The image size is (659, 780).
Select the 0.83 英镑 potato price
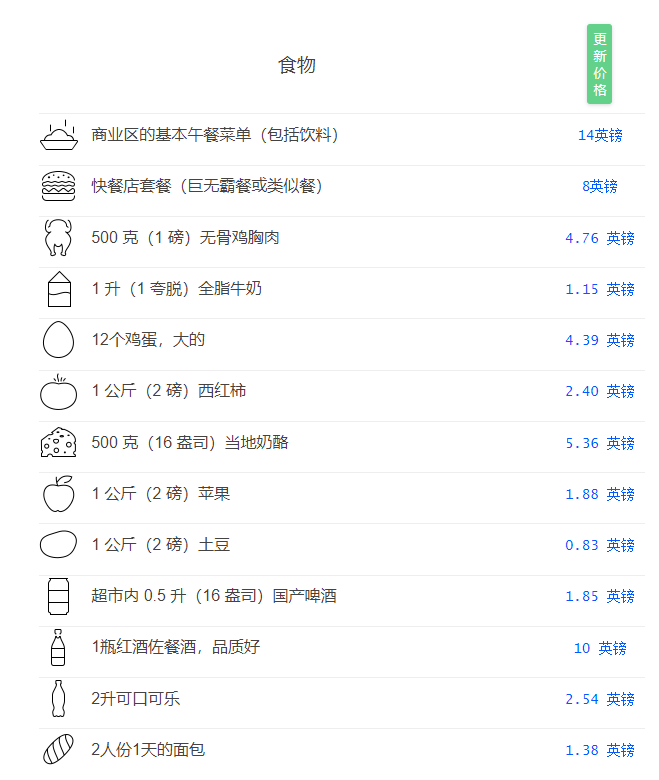[600, 545]
